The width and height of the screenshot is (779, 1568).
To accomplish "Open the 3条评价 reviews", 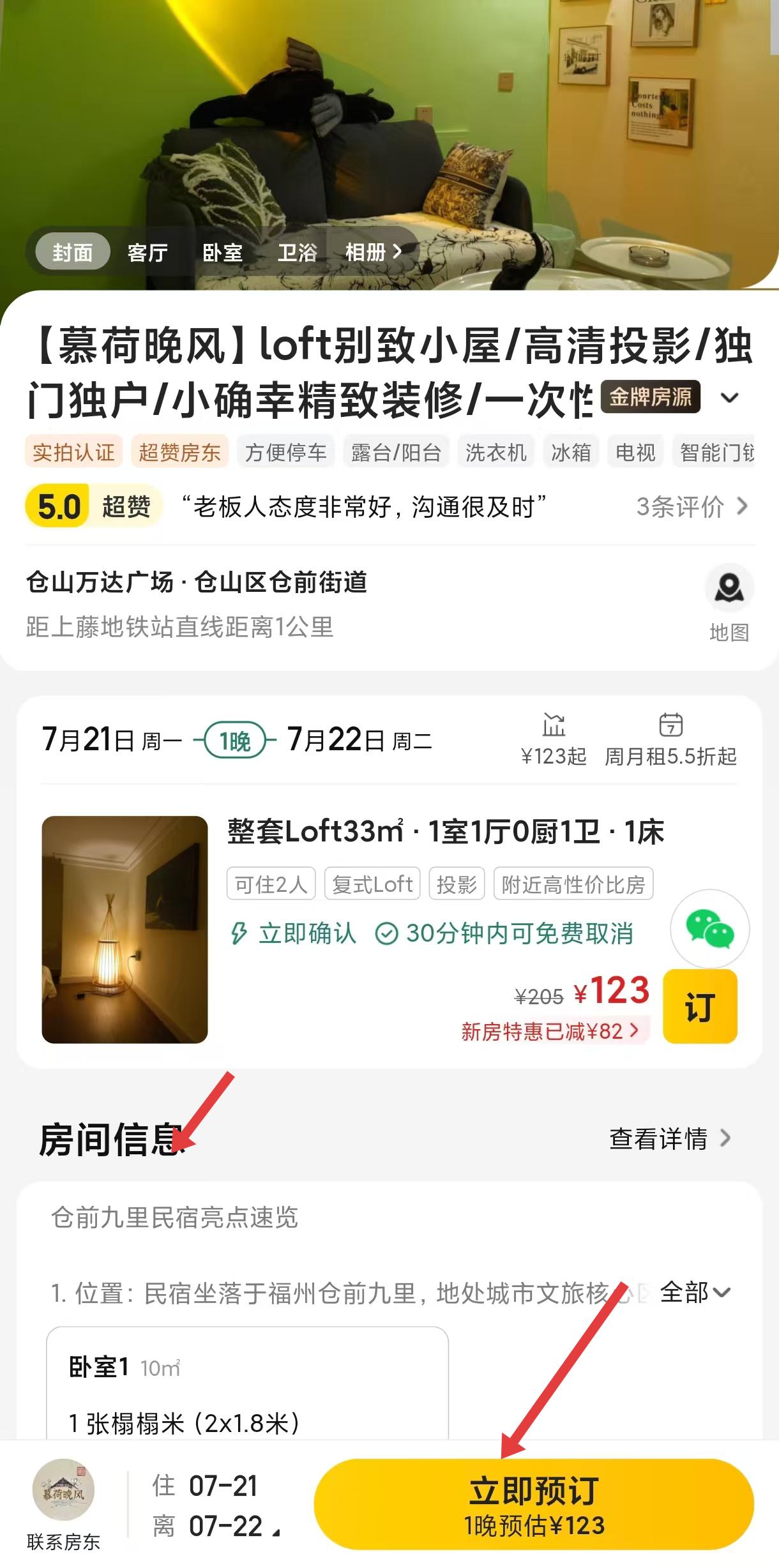I will coord(692,507).
